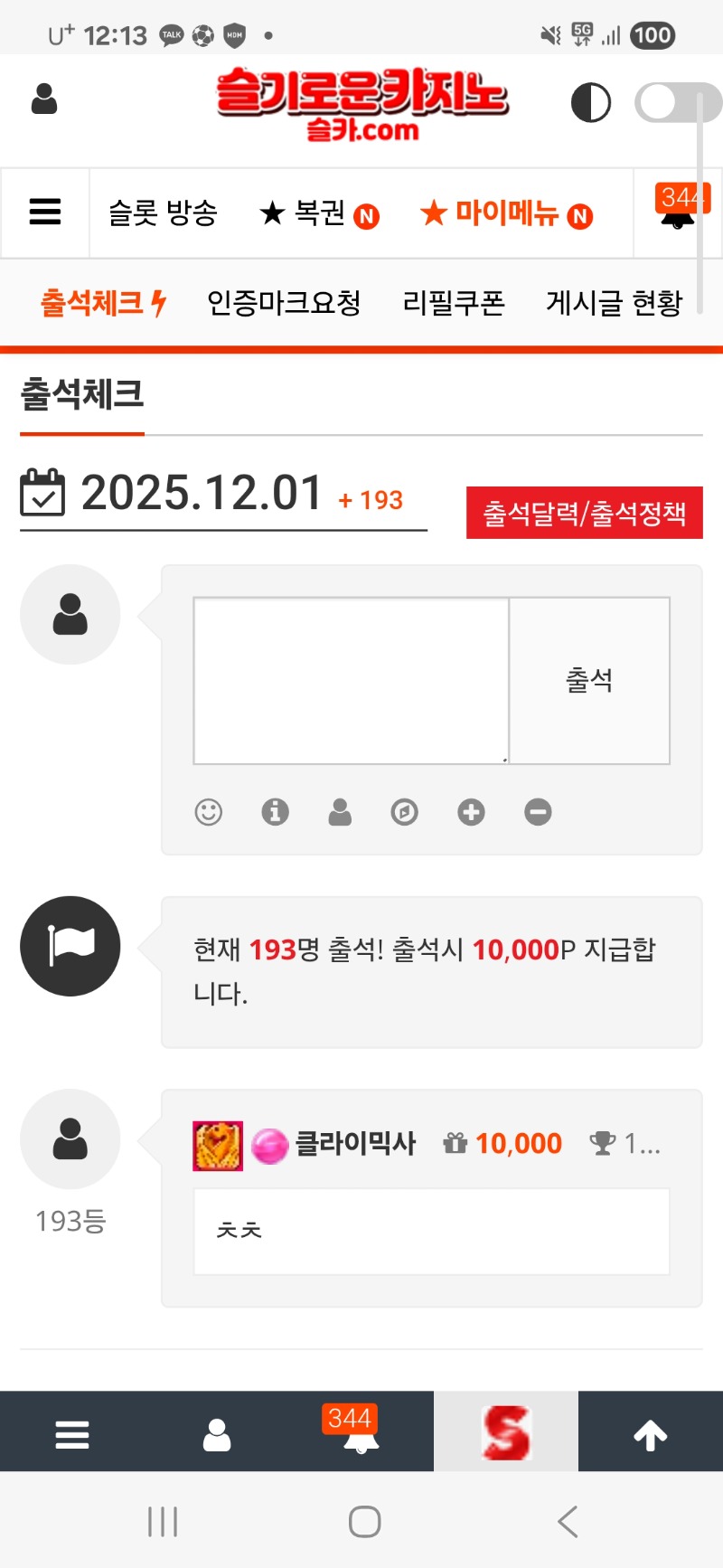This screenshot has height=1568, width=723.
Task: View the 게시글 현황 sub-tab
Action: click(614, 303)
